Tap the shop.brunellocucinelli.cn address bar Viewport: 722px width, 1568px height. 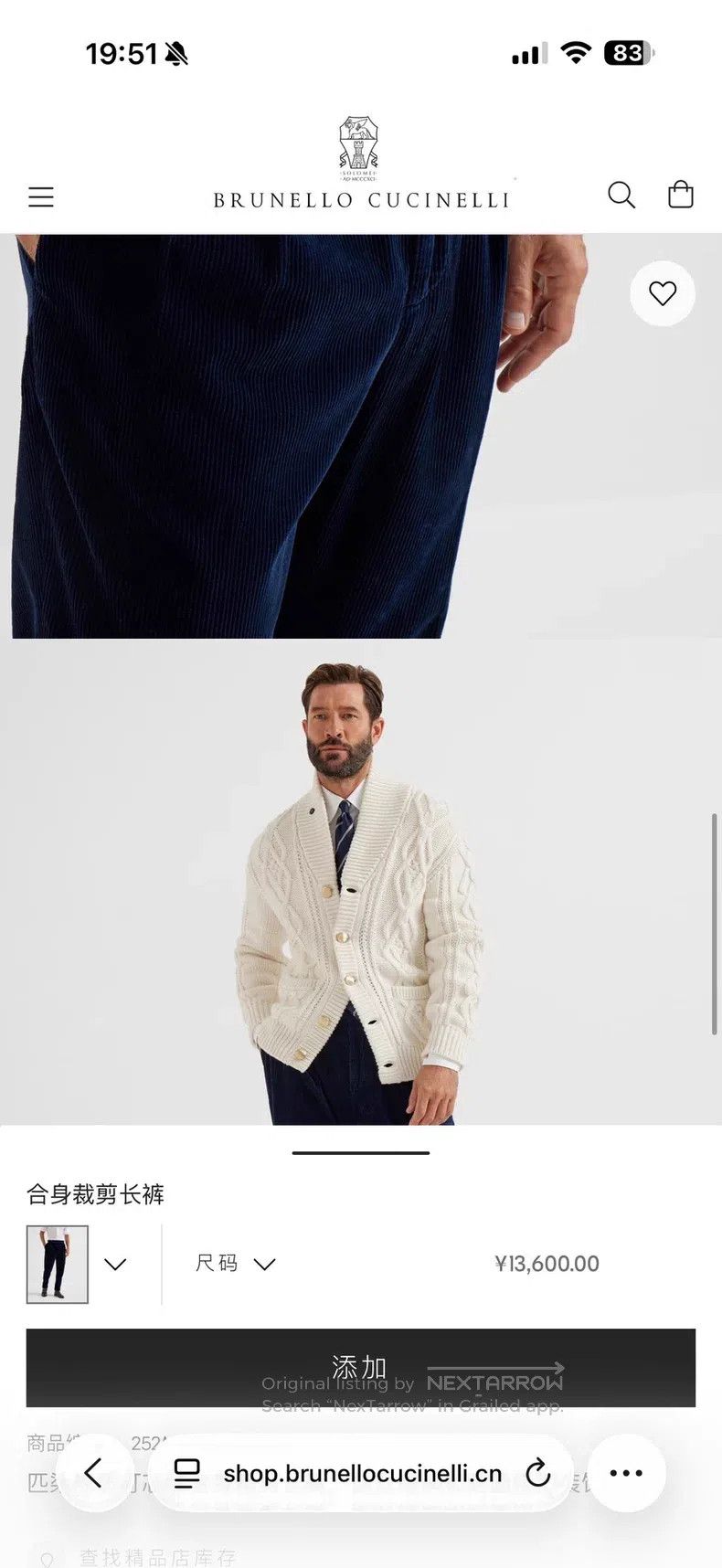tap(362, 1473)
